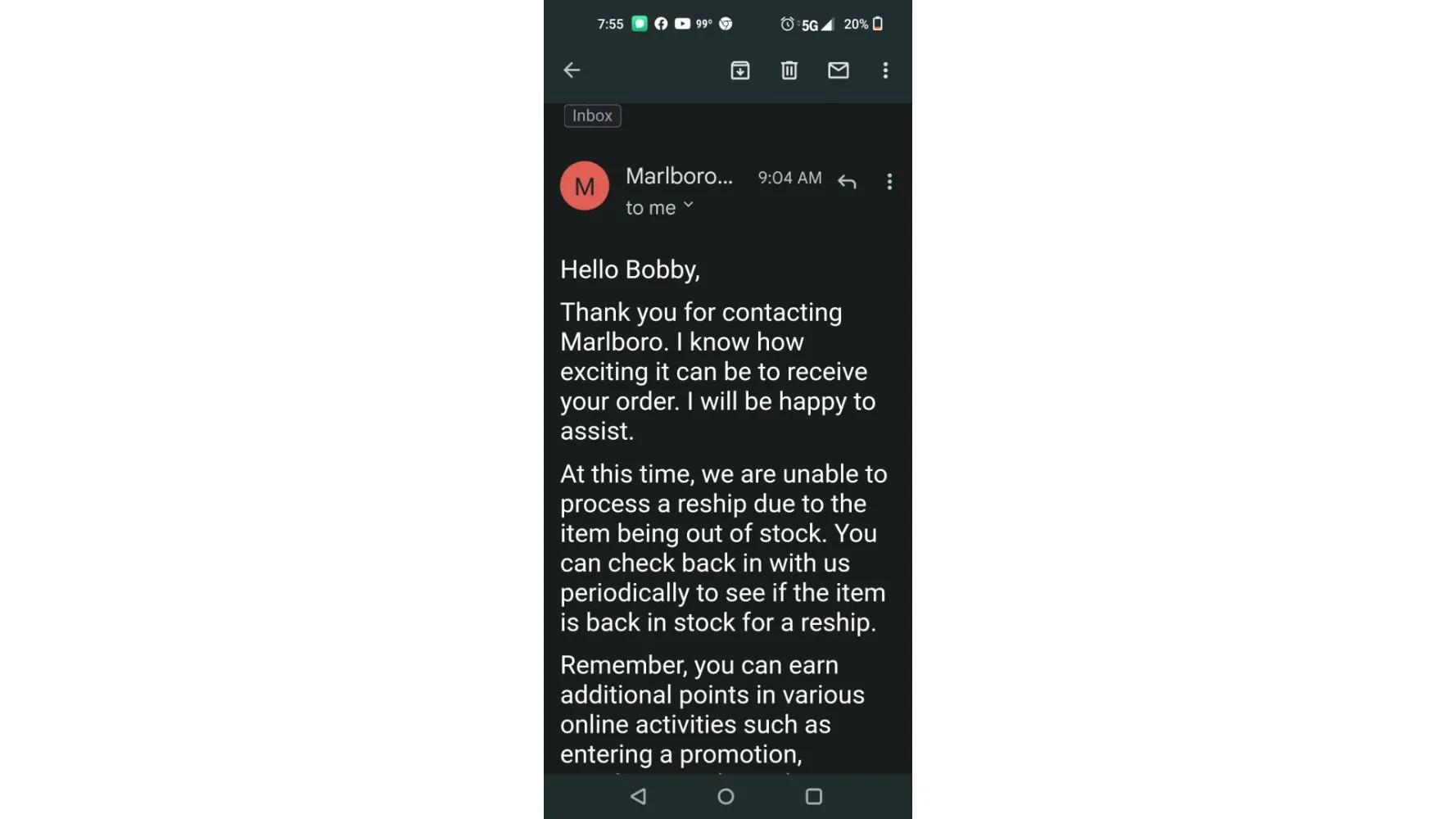
Task: Archive this email
Action: [x=739, y=70]
